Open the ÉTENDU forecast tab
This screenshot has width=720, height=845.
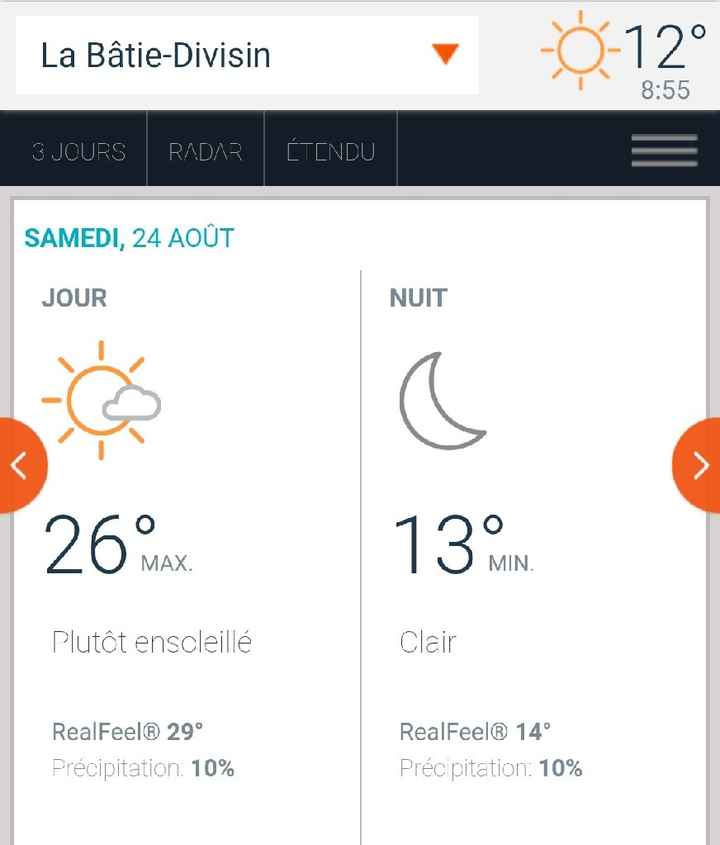coord(330,150)
